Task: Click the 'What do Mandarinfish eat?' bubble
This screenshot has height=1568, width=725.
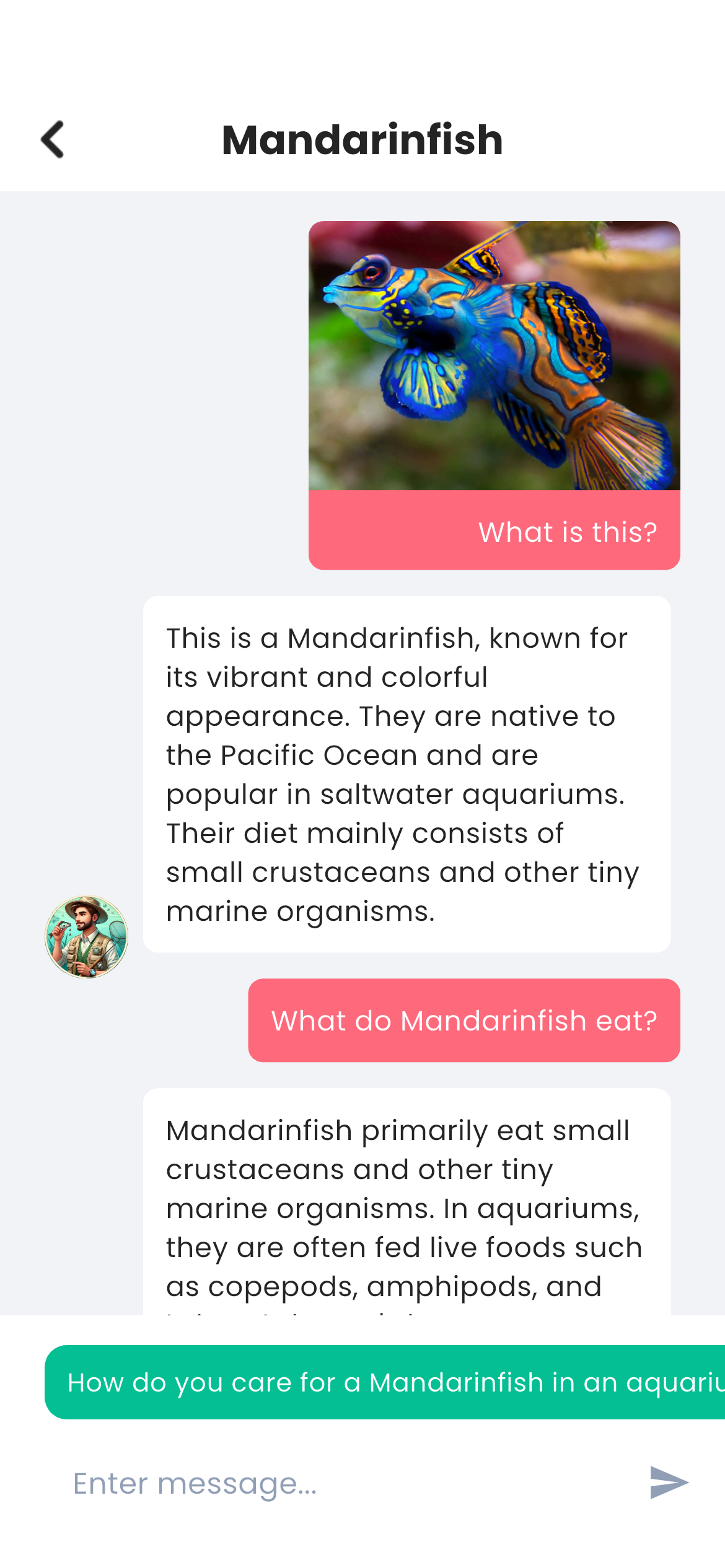Action: click(x=464, y=1021)
